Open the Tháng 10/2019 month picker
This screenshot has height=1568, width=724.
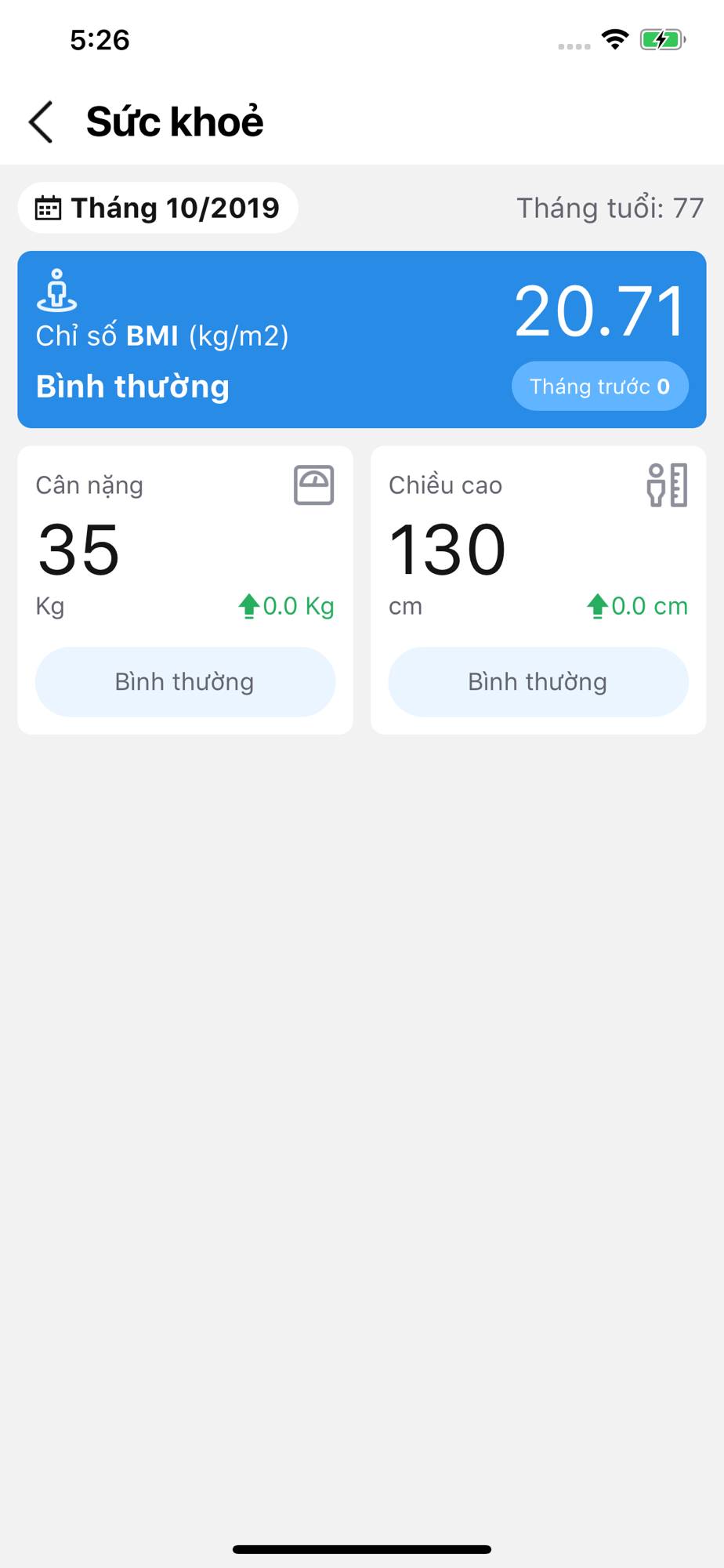click(x=157, y=208)
